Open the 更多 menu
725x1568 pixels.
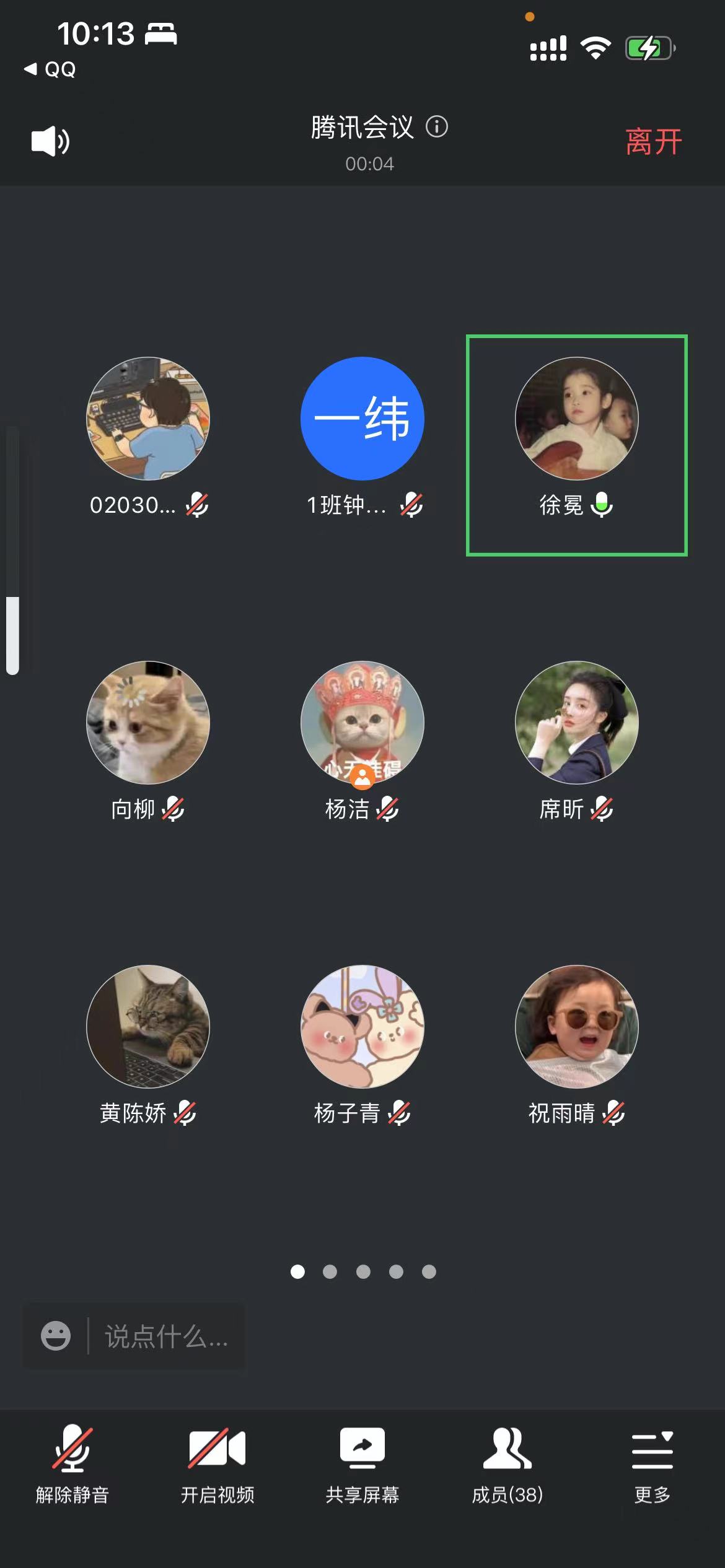click(x=652, y=1464)
